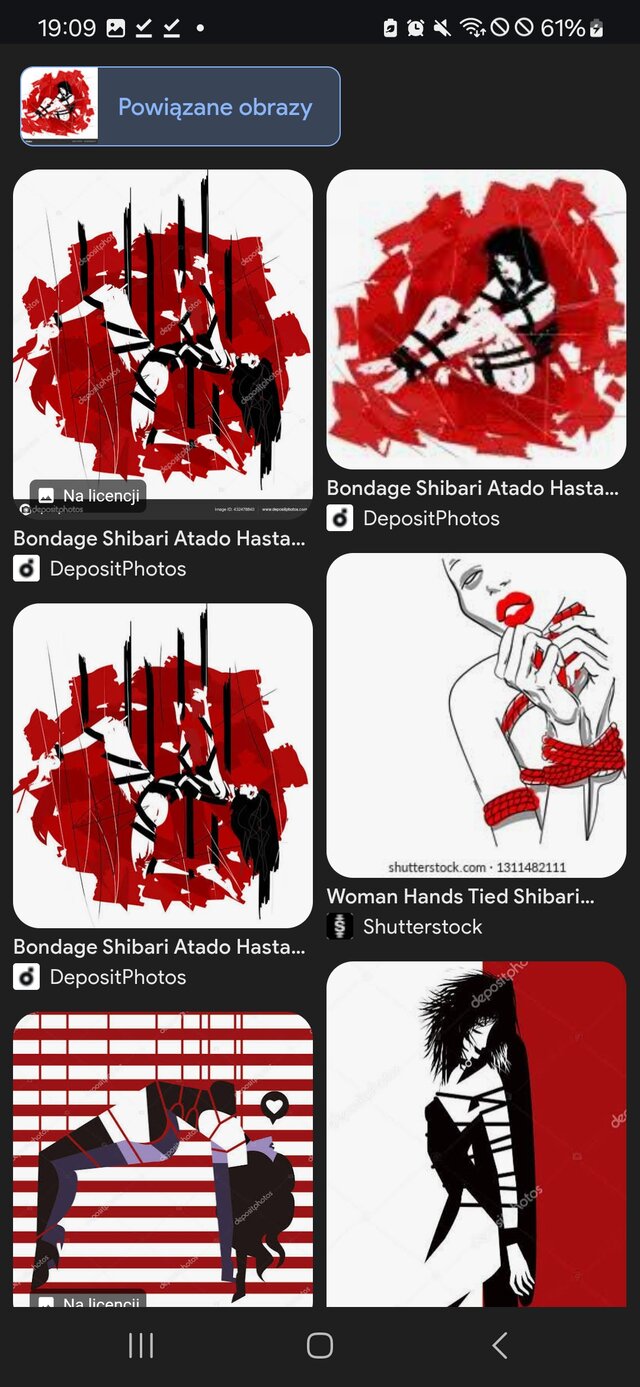640x1387 pixels.
Task: Tap the Powiązane obrazy chip
Action: tap(180, 107)
